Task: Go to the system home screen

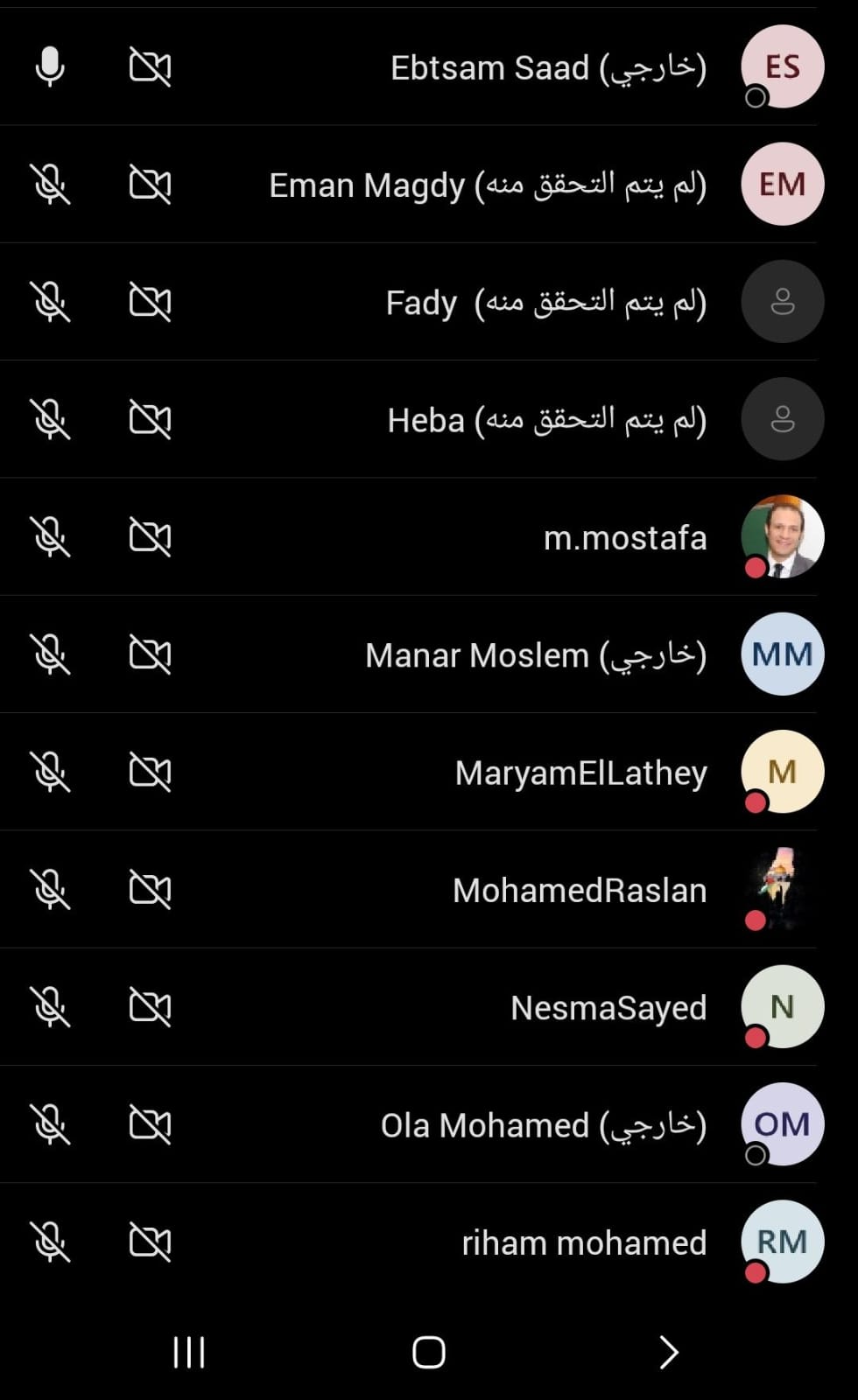Action: click(428, 1352)
